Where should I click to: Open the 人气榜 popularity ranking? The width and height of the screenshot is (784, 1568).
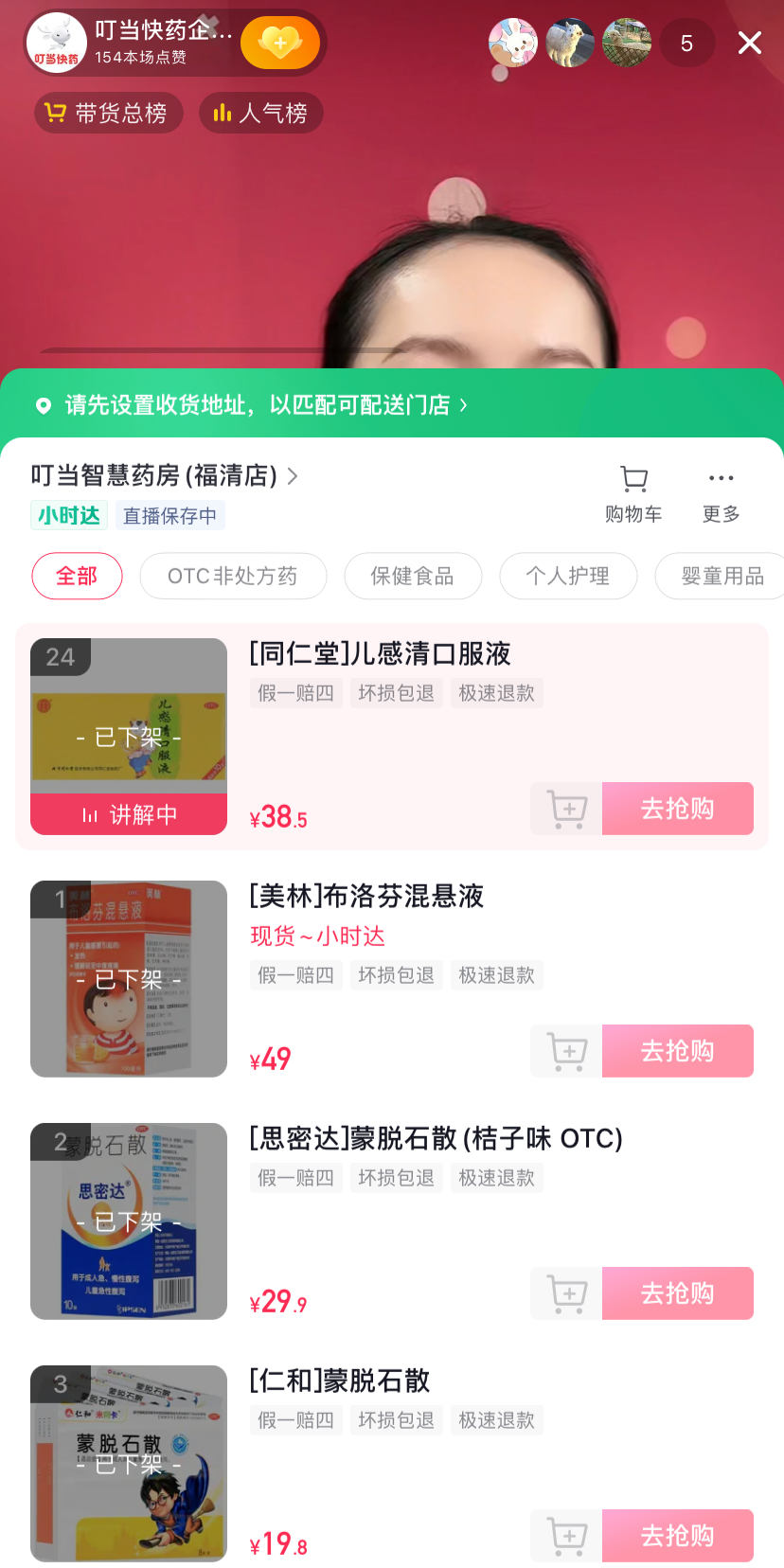(260, 114)
